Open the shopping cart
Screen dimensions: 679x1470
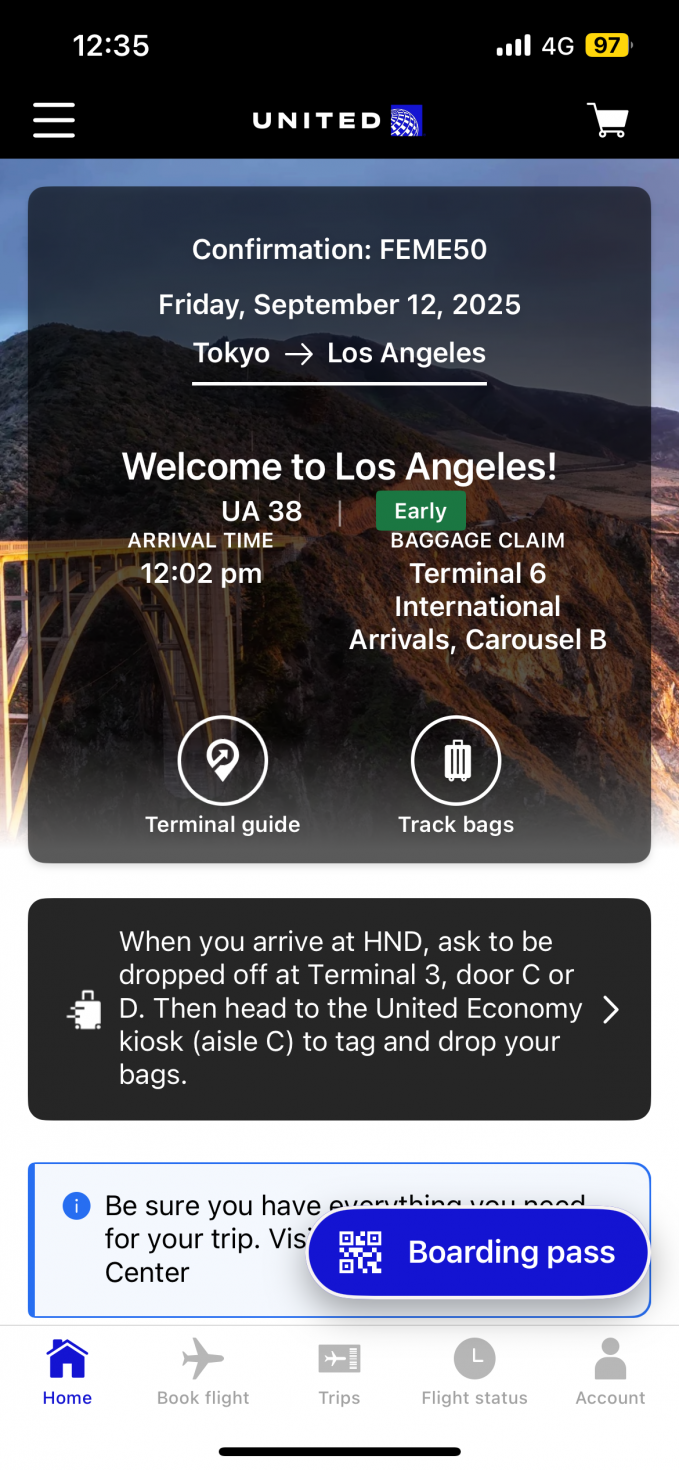click(x=607, y=120)
